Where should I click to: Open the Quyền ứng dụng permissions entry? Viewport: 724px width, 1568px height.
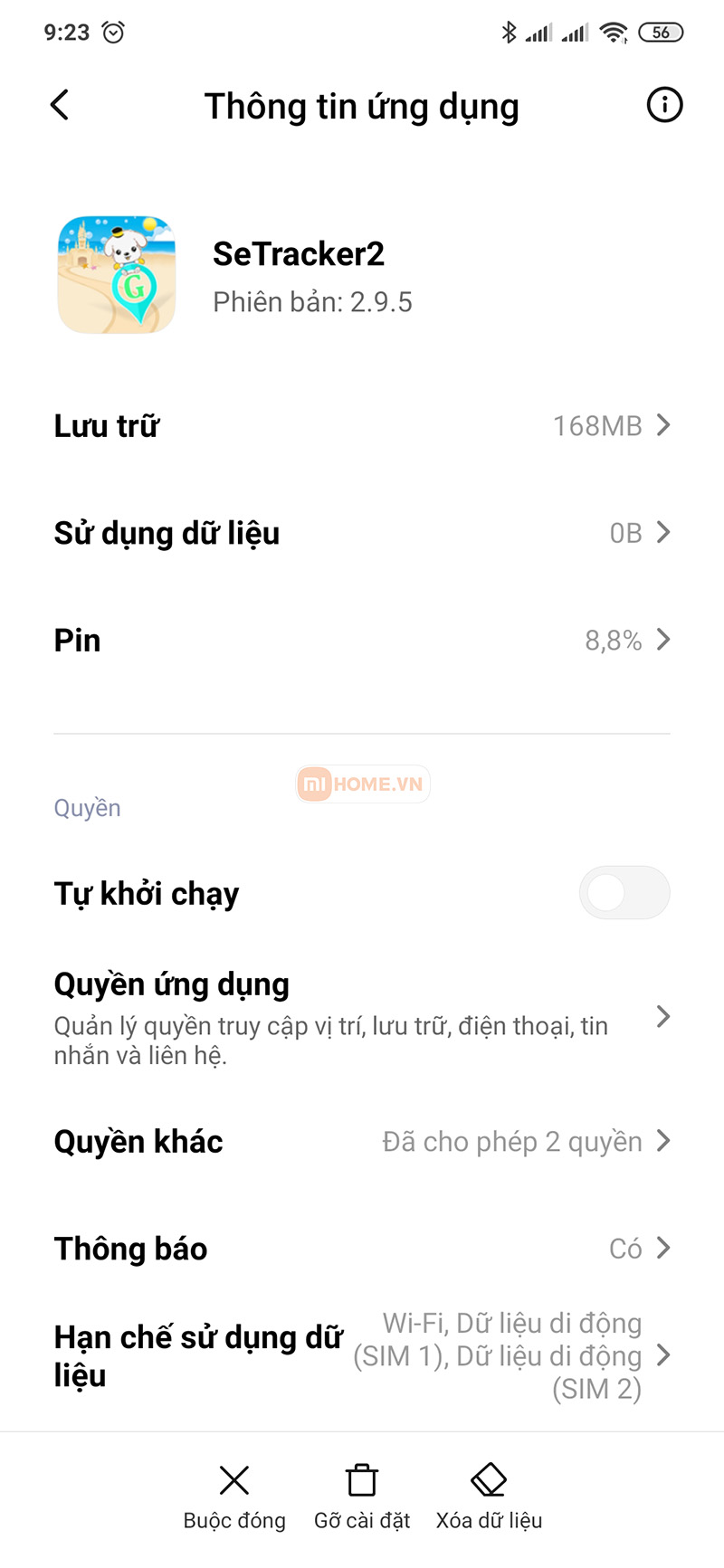[362, 1016]
